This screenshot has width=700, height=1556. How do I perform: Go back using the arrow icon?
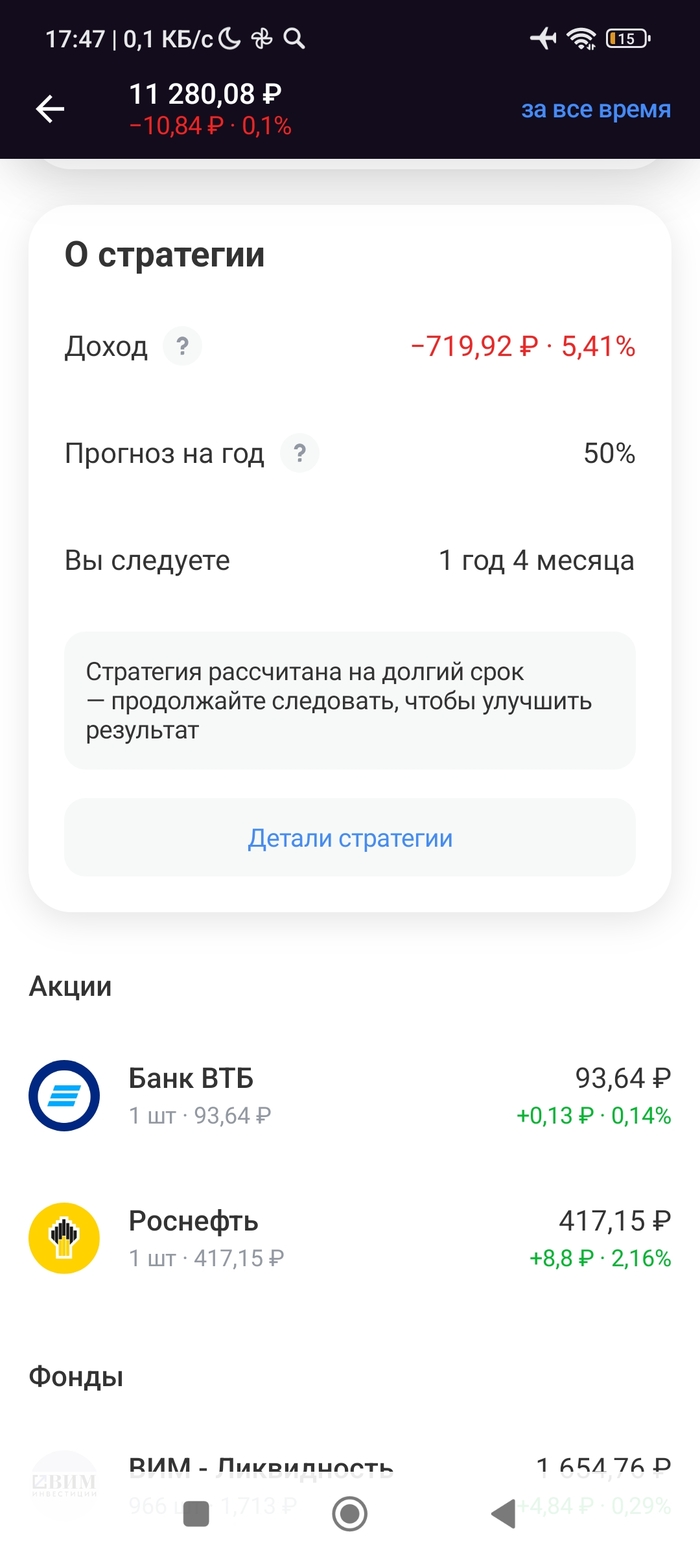(x=49, y=110)
